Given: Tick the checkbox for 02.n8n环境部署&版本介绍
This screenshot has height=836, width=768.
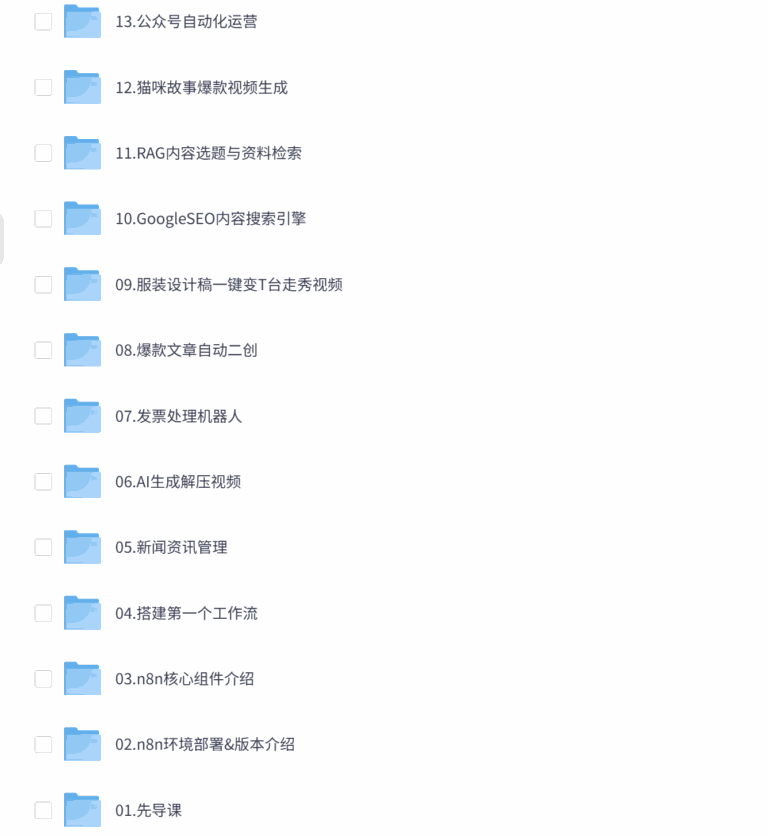Looking at the screenshot, I should (x=43, y=745).
